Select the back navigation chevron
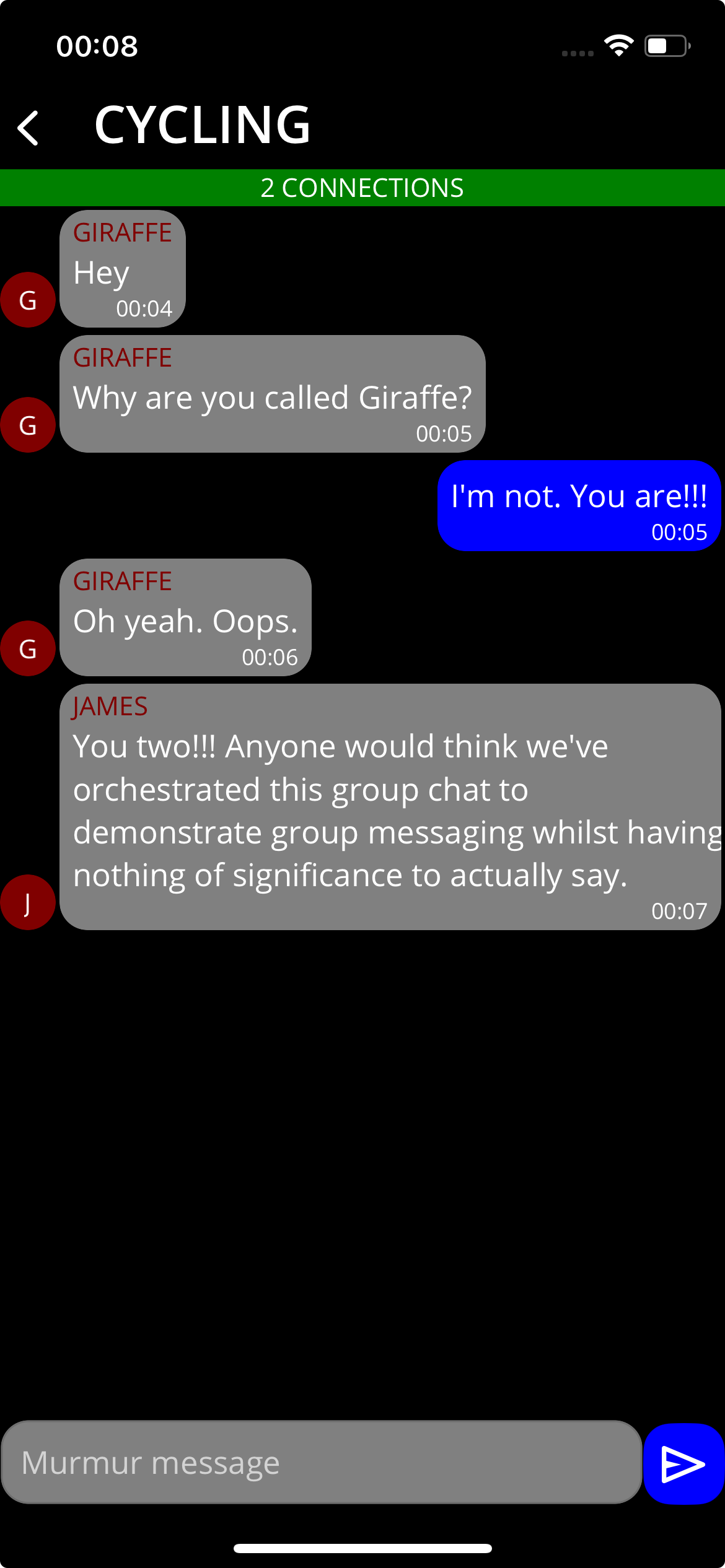The width and height of the screenshot is (725, 1568). pyautogui.click(x=29, y=126)
